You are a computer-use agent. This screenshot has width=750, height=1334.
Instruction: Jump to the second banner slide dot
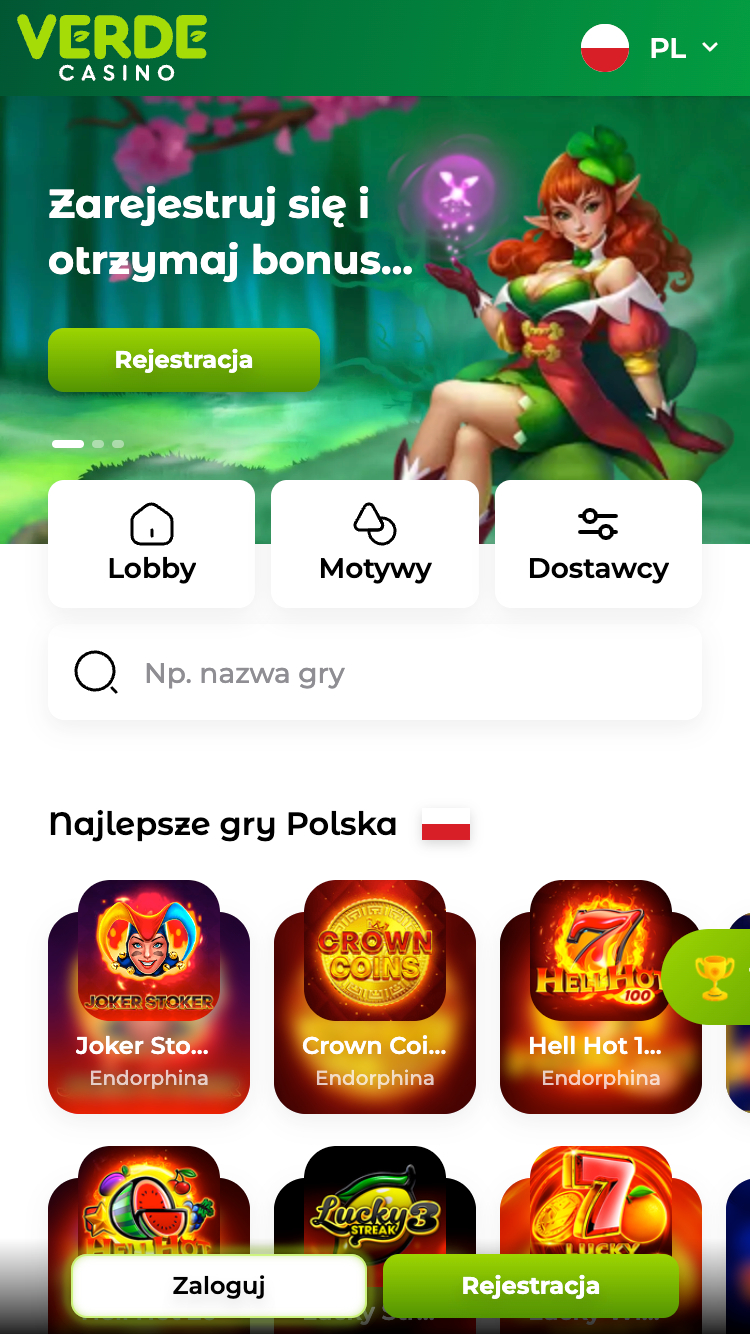(x=98, y=443)
